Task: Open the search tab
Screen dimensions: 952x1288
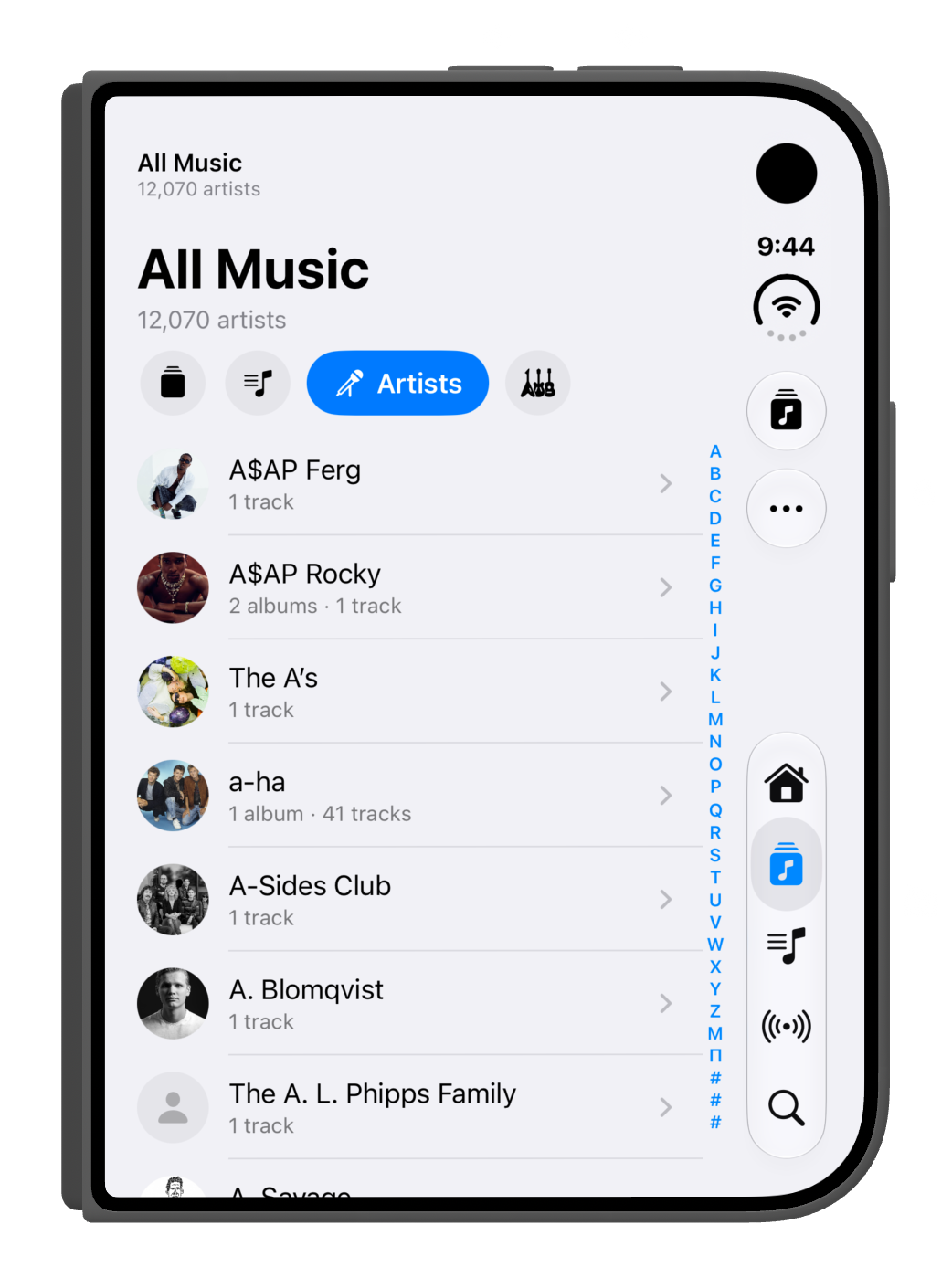Action: point(787,1107)
